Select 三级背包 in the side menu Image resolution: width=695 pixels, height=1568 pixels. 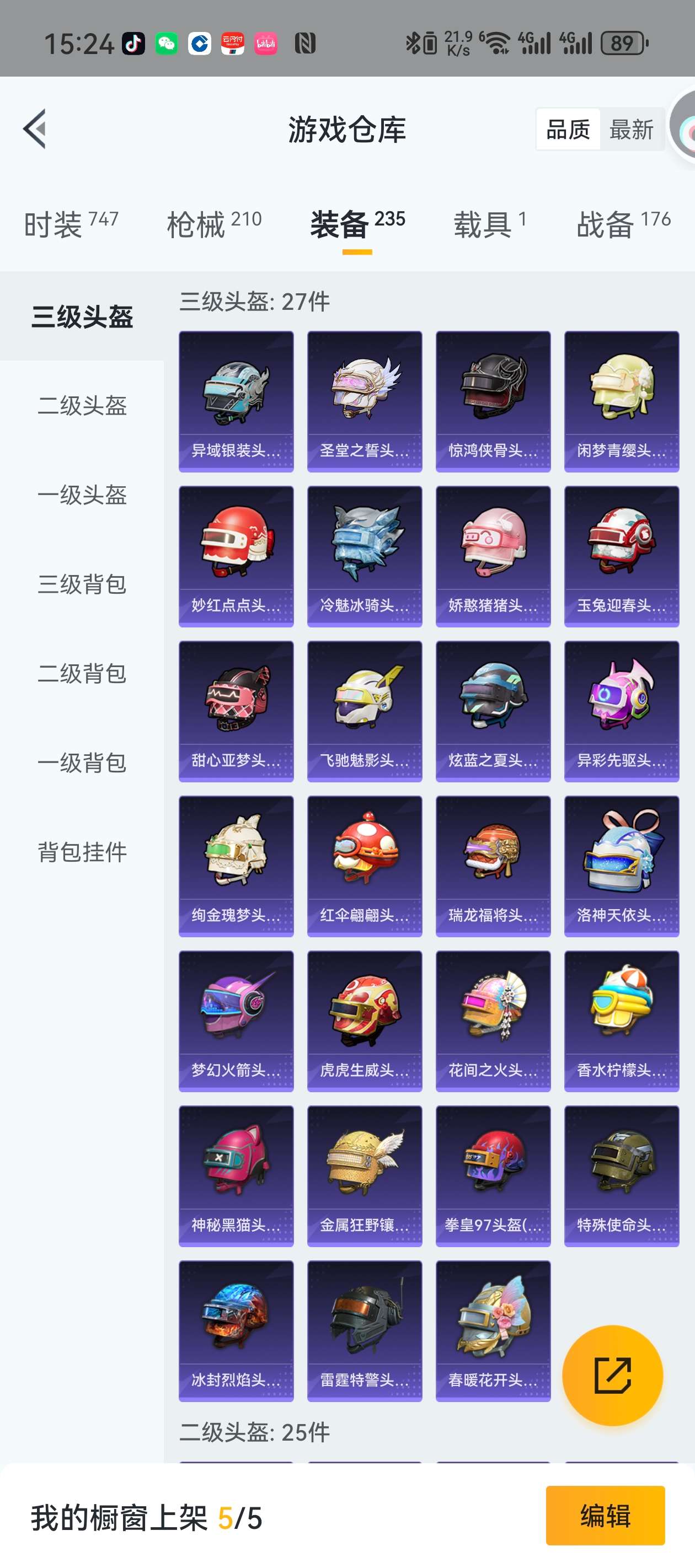pos(82,584)
